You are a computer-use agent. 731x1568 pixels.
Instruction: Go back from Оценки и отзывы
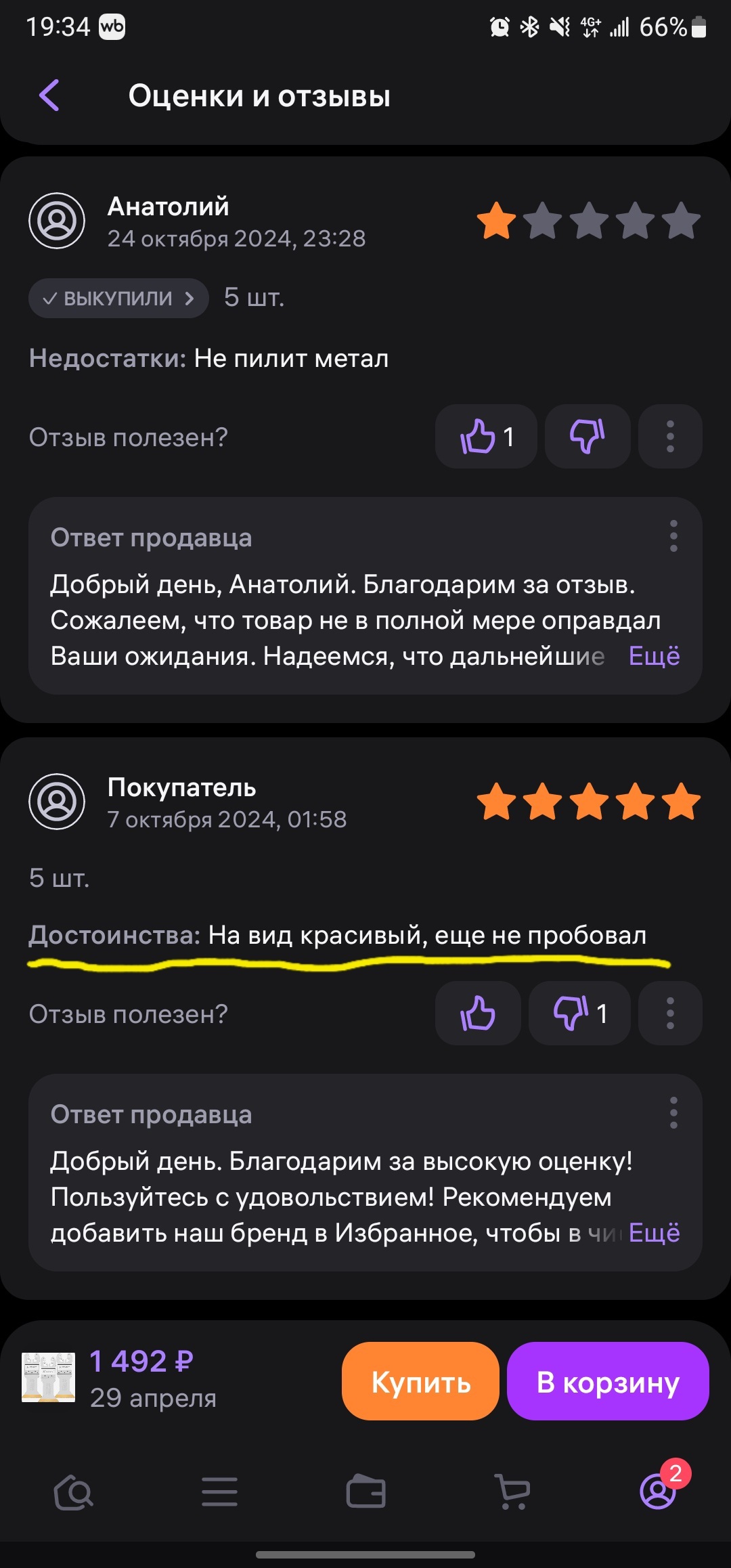point(49,95)
